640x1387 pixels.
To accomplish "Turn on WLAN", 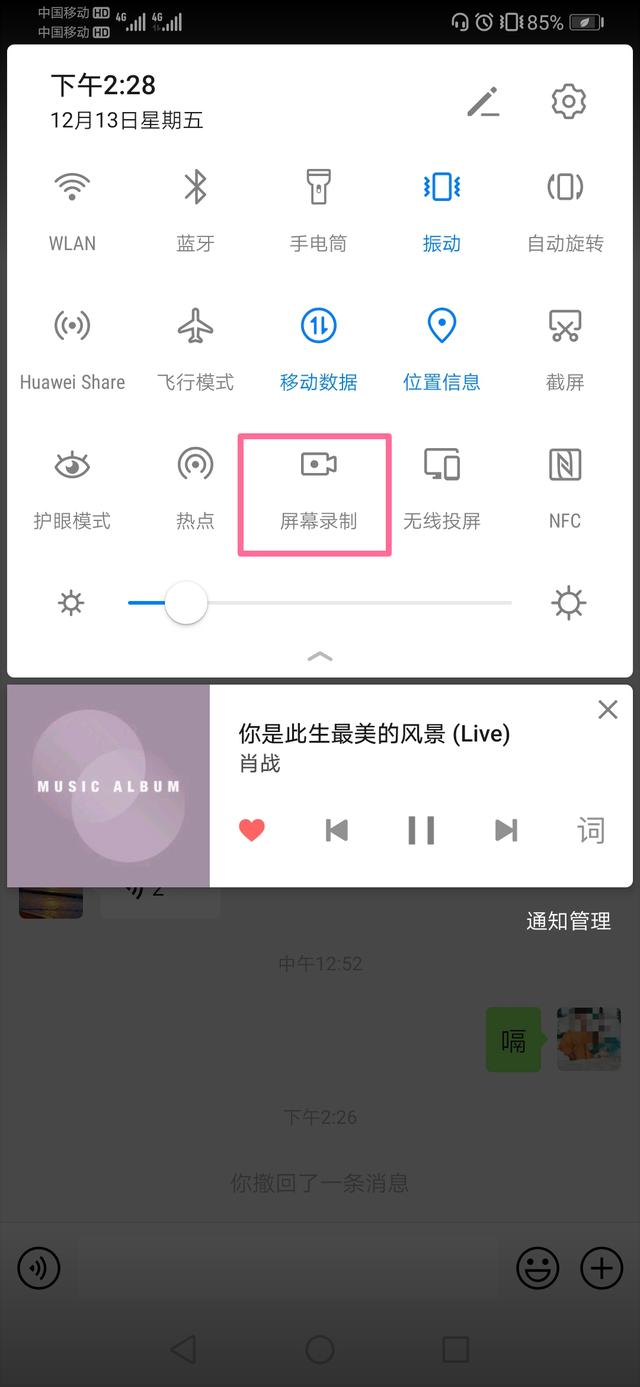I will click(72, 187).
